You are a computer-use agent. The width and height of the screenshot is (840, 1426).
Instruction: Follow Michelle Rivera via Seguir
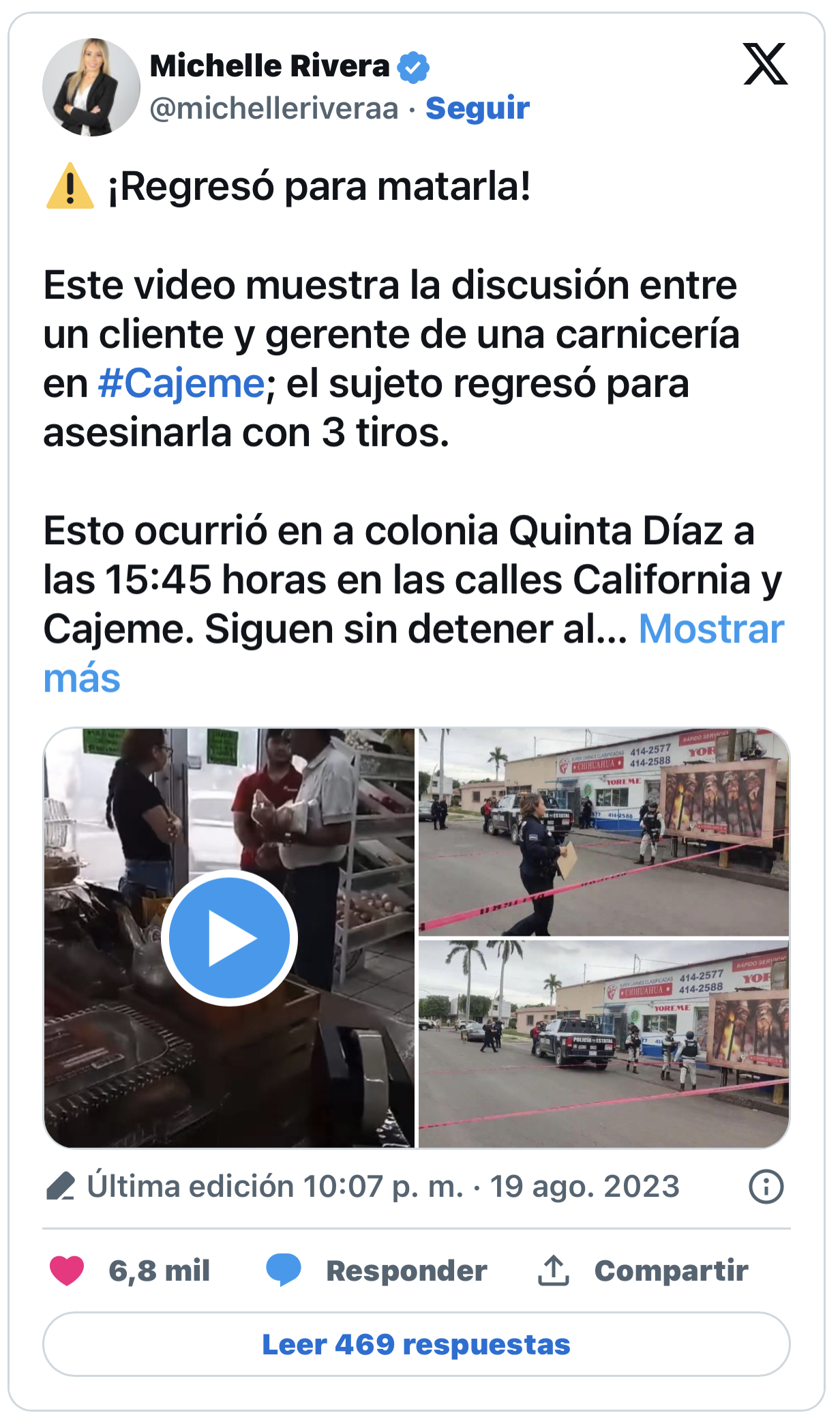[477, 108]
